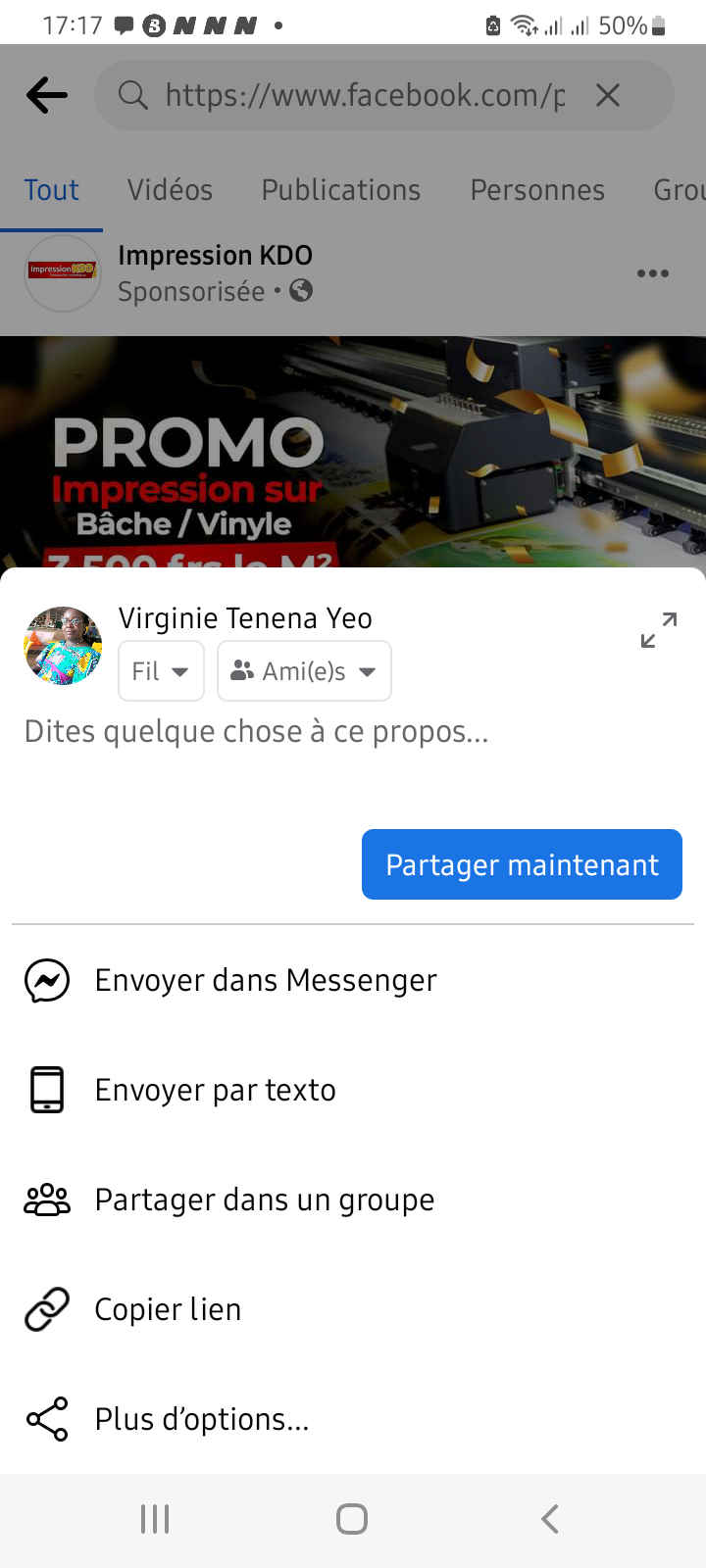The image size is (706, 1568).
Task: Tap the system home button
Action: pos(352,1519)
